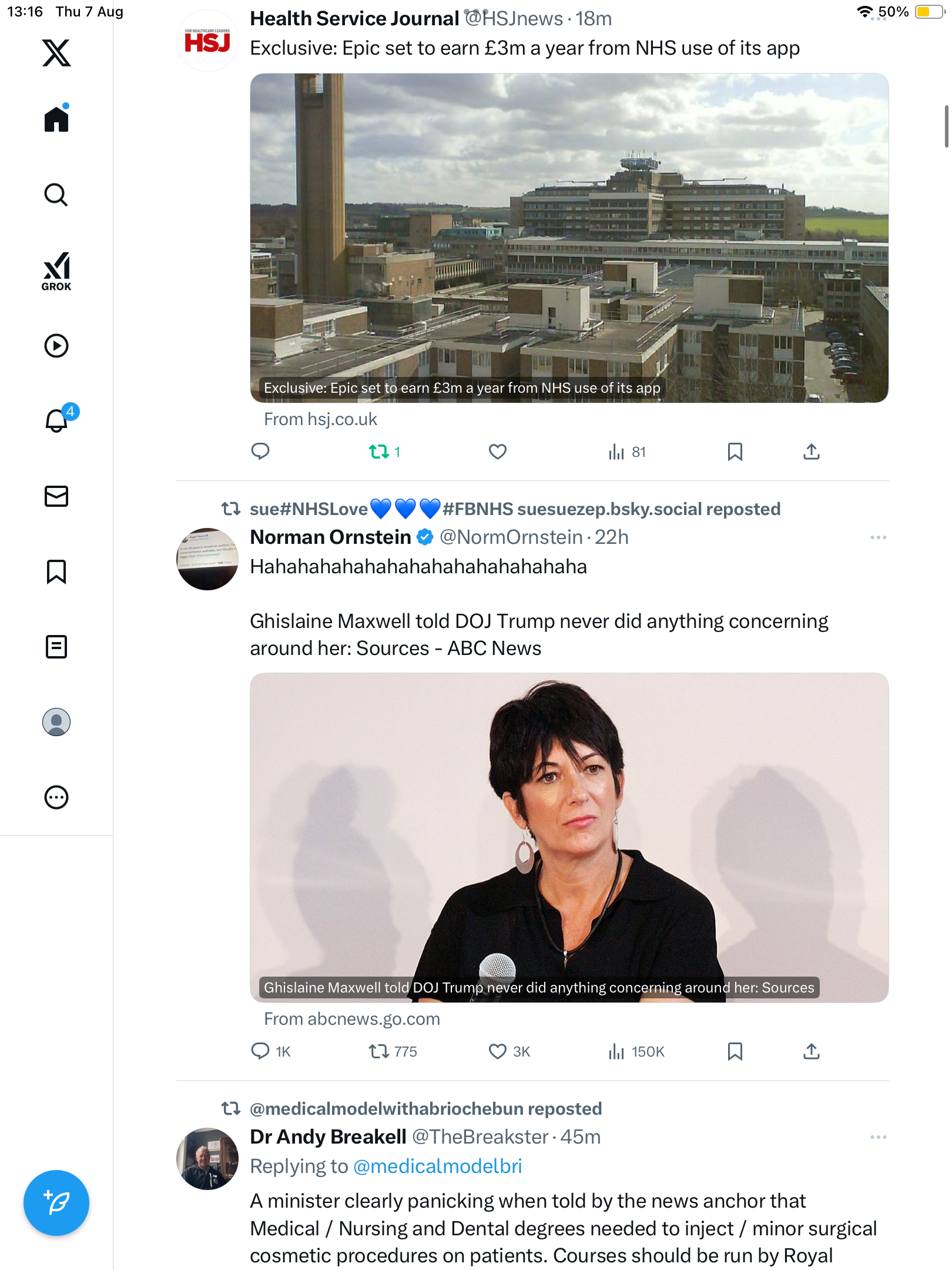Like the Health Service Journal post
Screen dimensions: 952x1270
point(497,452)
